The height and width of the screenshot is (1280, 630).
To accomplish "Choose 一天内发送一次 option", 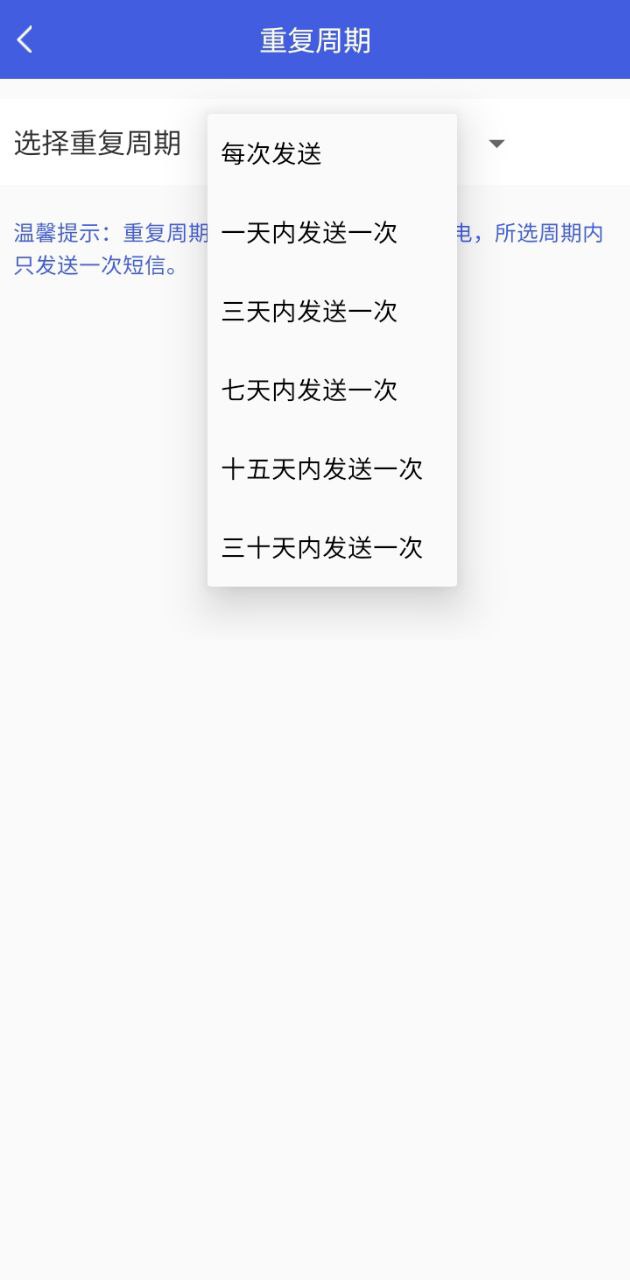I will pos(332,233).
